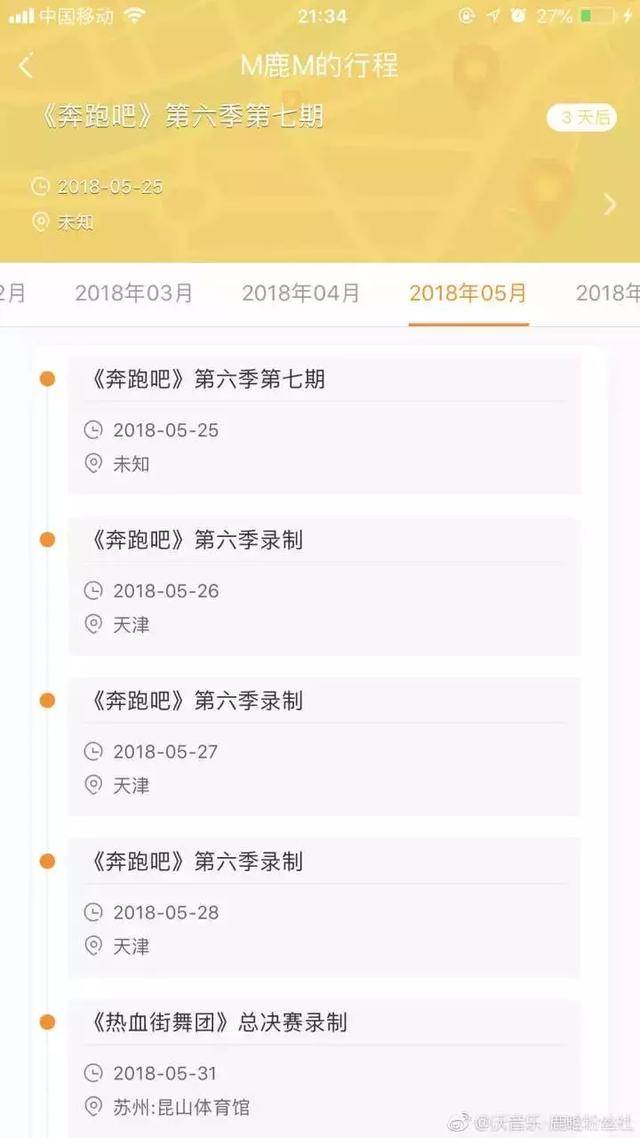
Task: Go back from M鹿M的行程
Action: coord(26,67)
